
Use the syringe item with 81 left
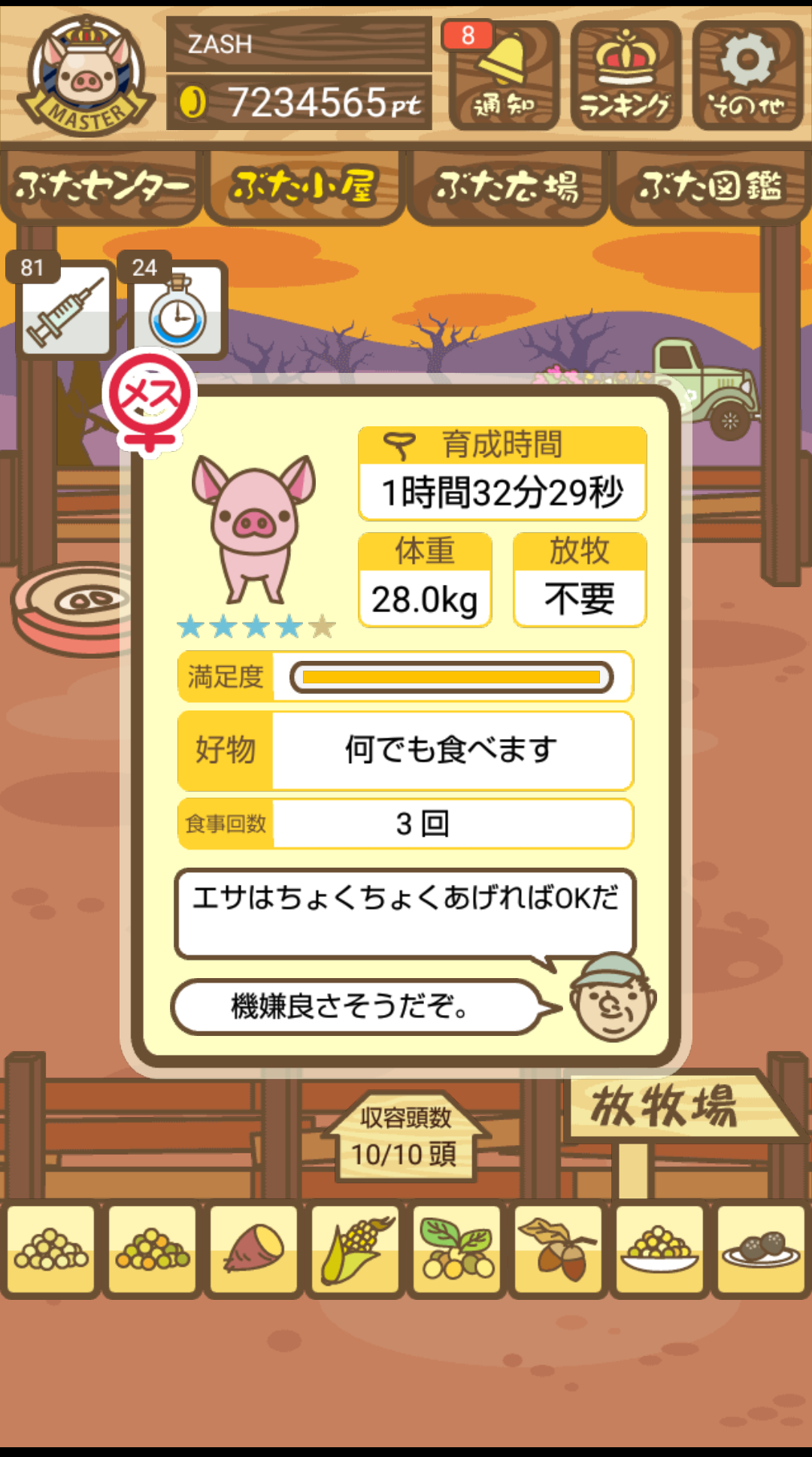65,308
